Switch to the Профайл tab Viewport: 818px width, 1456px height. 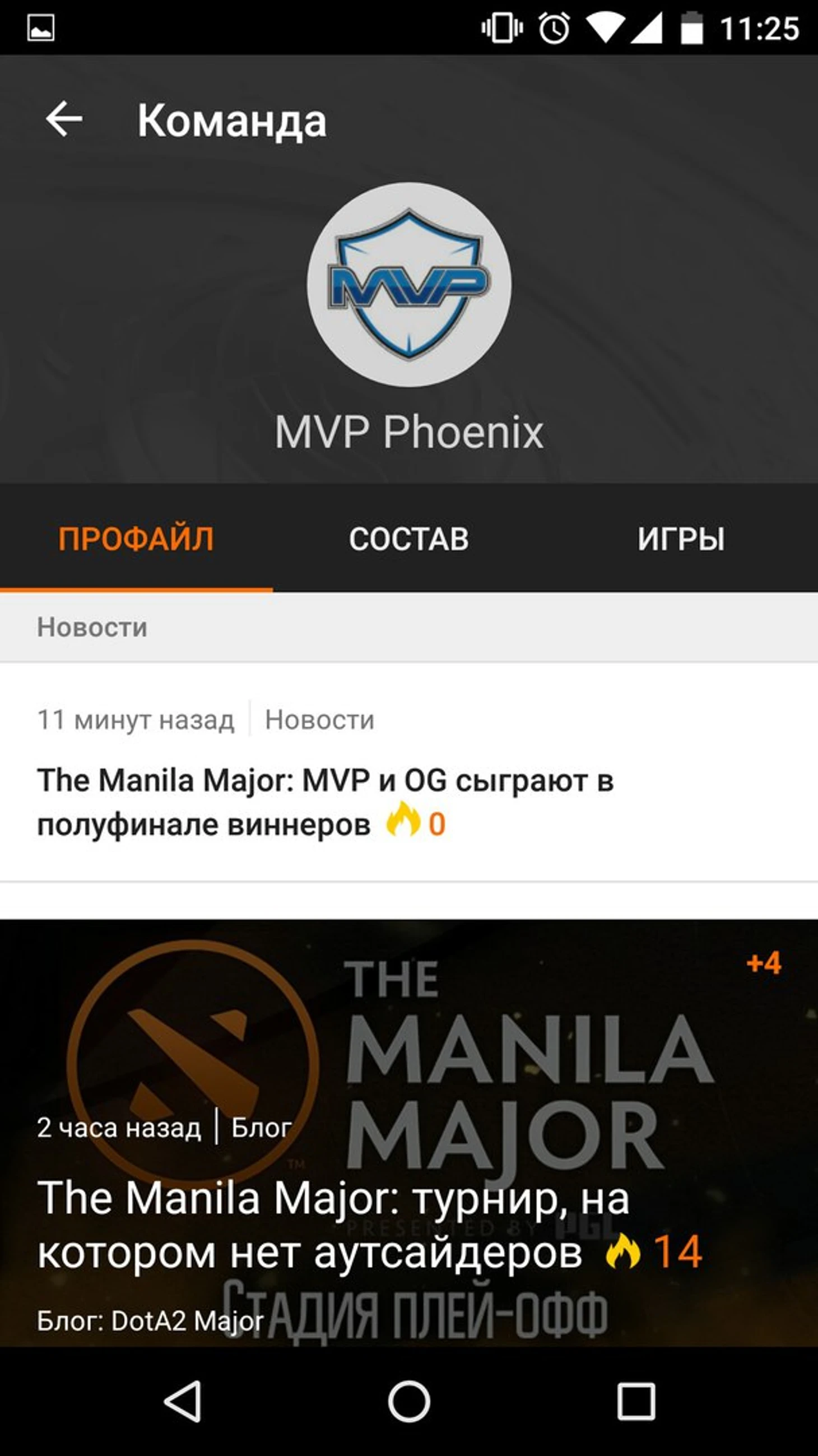click(136, 539)
